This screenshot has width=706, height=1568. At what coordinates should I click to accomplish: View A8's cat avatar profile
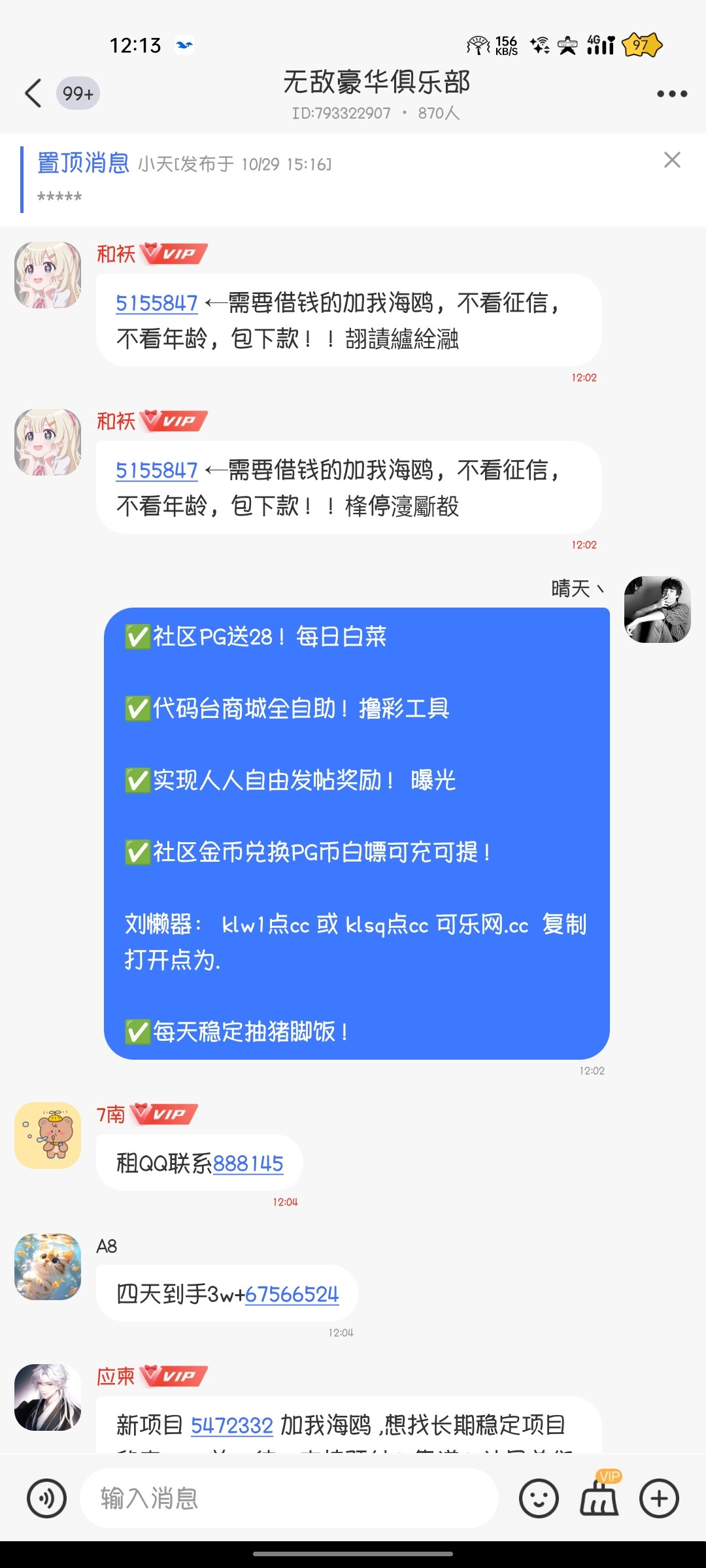click(x=48, y=1266)
